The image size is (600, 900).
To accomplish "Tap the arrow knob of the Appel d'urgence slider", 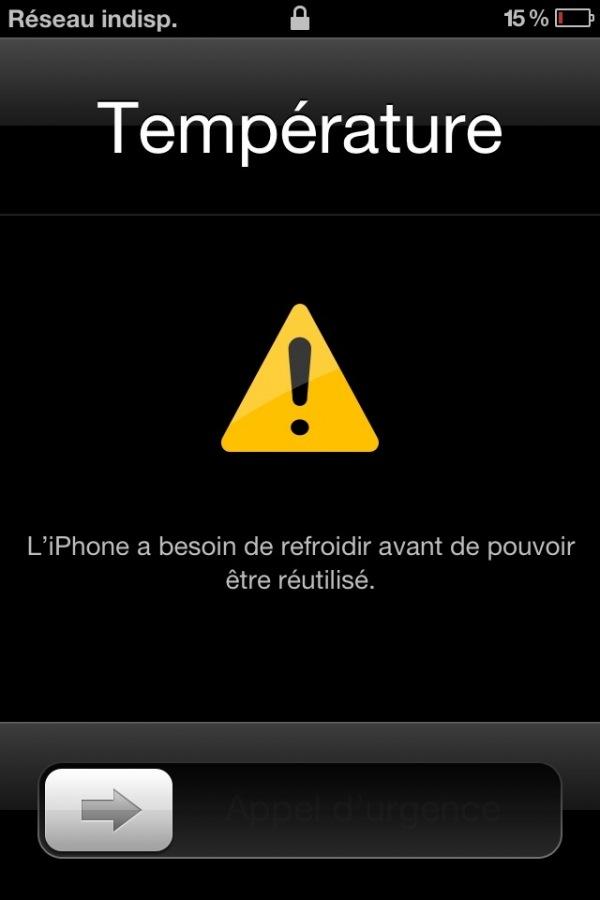I will [x=109, y=811].
